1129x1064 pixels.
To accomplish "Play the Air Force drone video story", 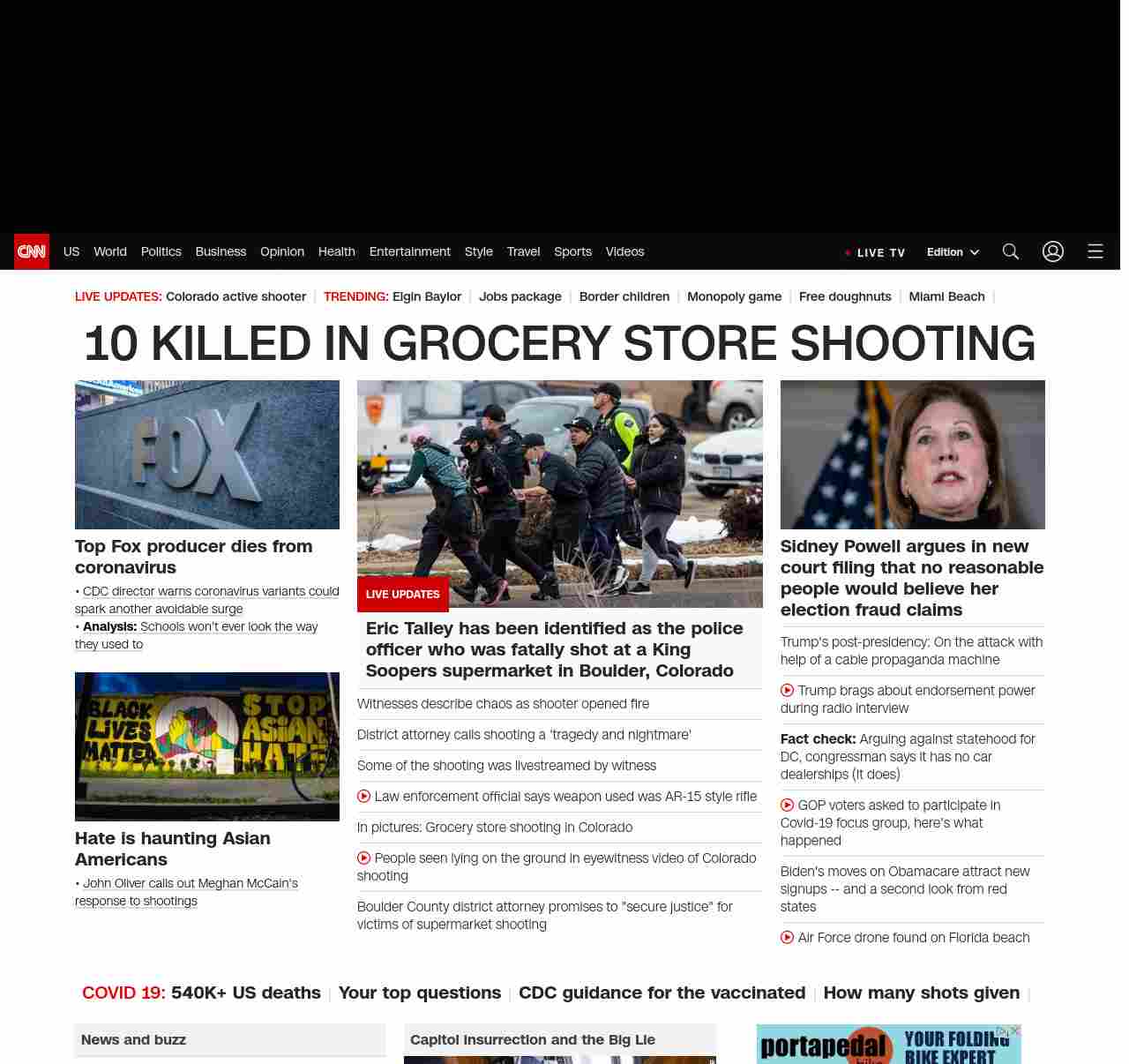I will click(913, 938).
